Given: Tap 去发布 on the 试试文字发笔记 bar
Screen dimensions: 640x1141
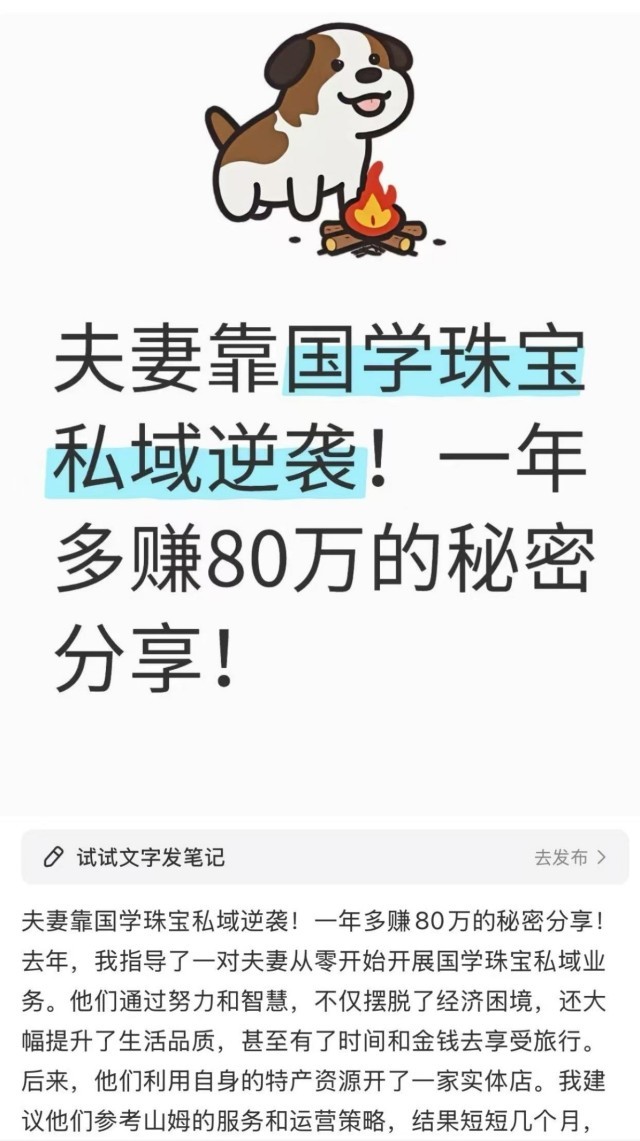Looking at the screenshot, I should tap(570, 857).
